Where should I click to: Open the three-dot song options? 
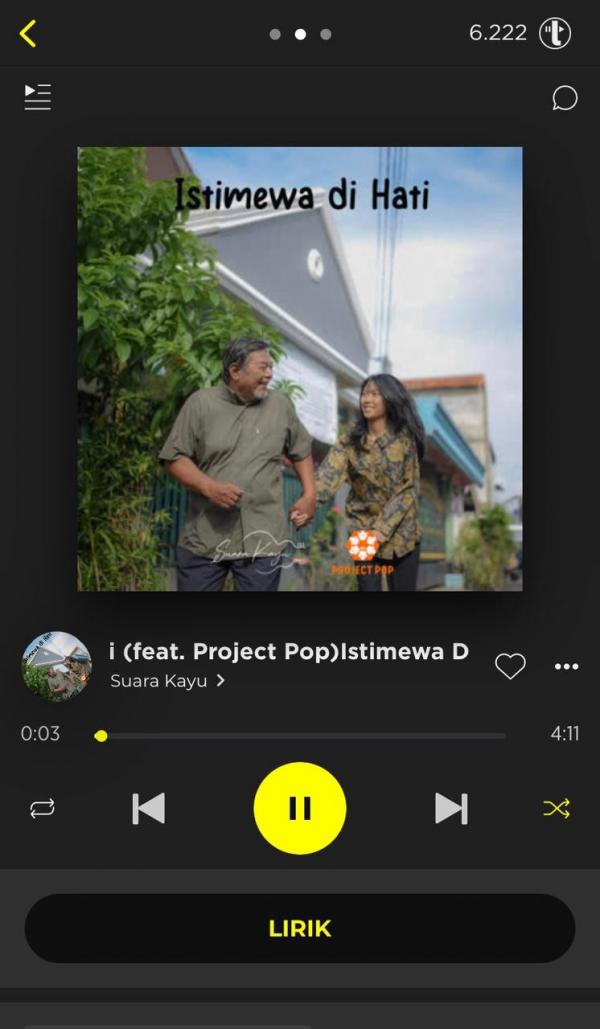click(566, 666)
